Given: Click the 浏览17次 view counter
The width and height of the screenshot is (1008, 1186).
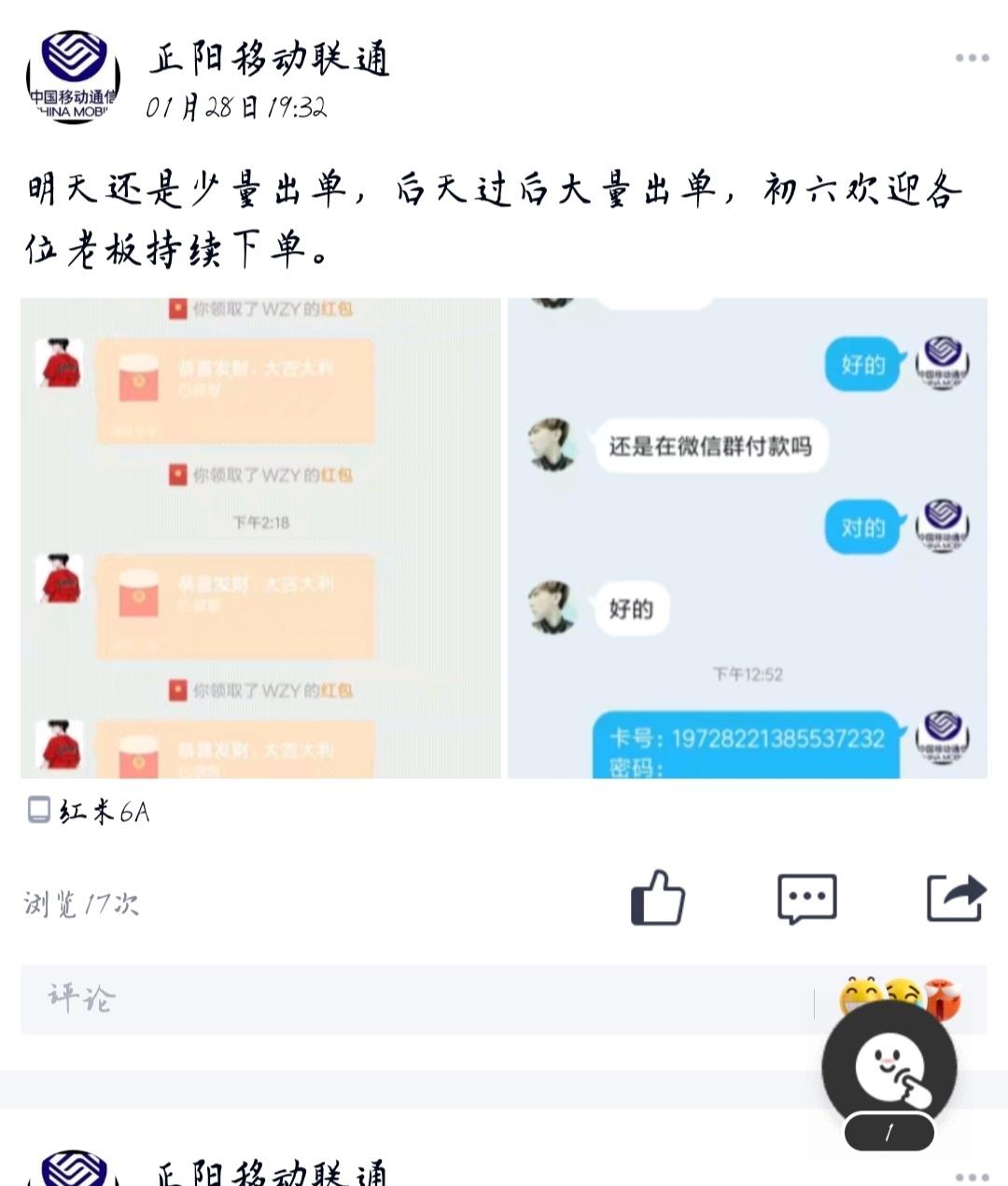Looking at the screenshot, I should (x=82, y=900).
